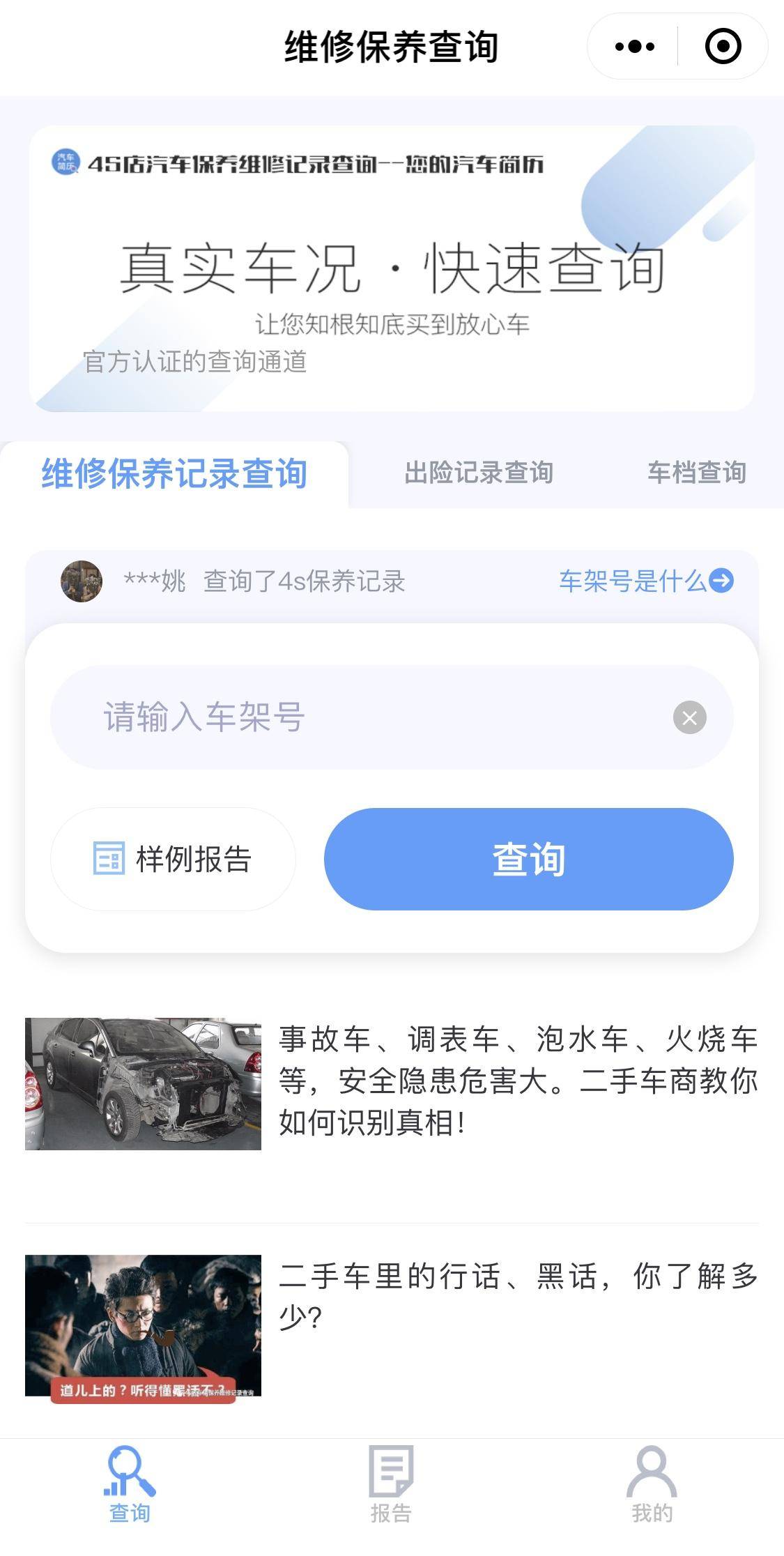This screenshot has width=784, height=1556.
Task: Switch to the 车档查询 tab
Action: pyautogui.click(x=698, y=473)
